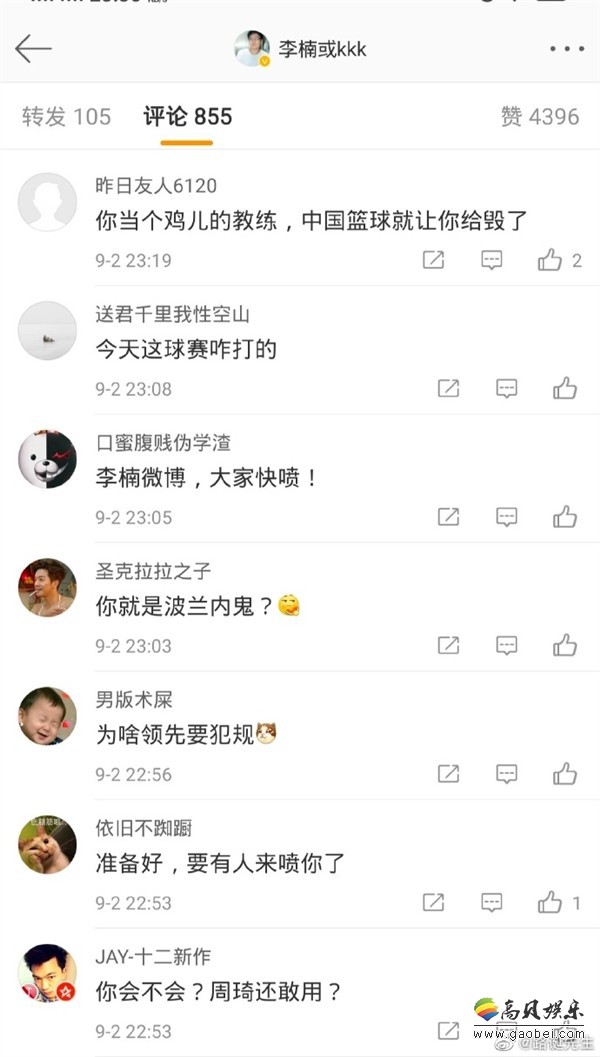Image resolution: width=600 pixels, height=1057 pixels.
Task: Open JAY-十二新作's avatar profile
Action: coord(47,973)
